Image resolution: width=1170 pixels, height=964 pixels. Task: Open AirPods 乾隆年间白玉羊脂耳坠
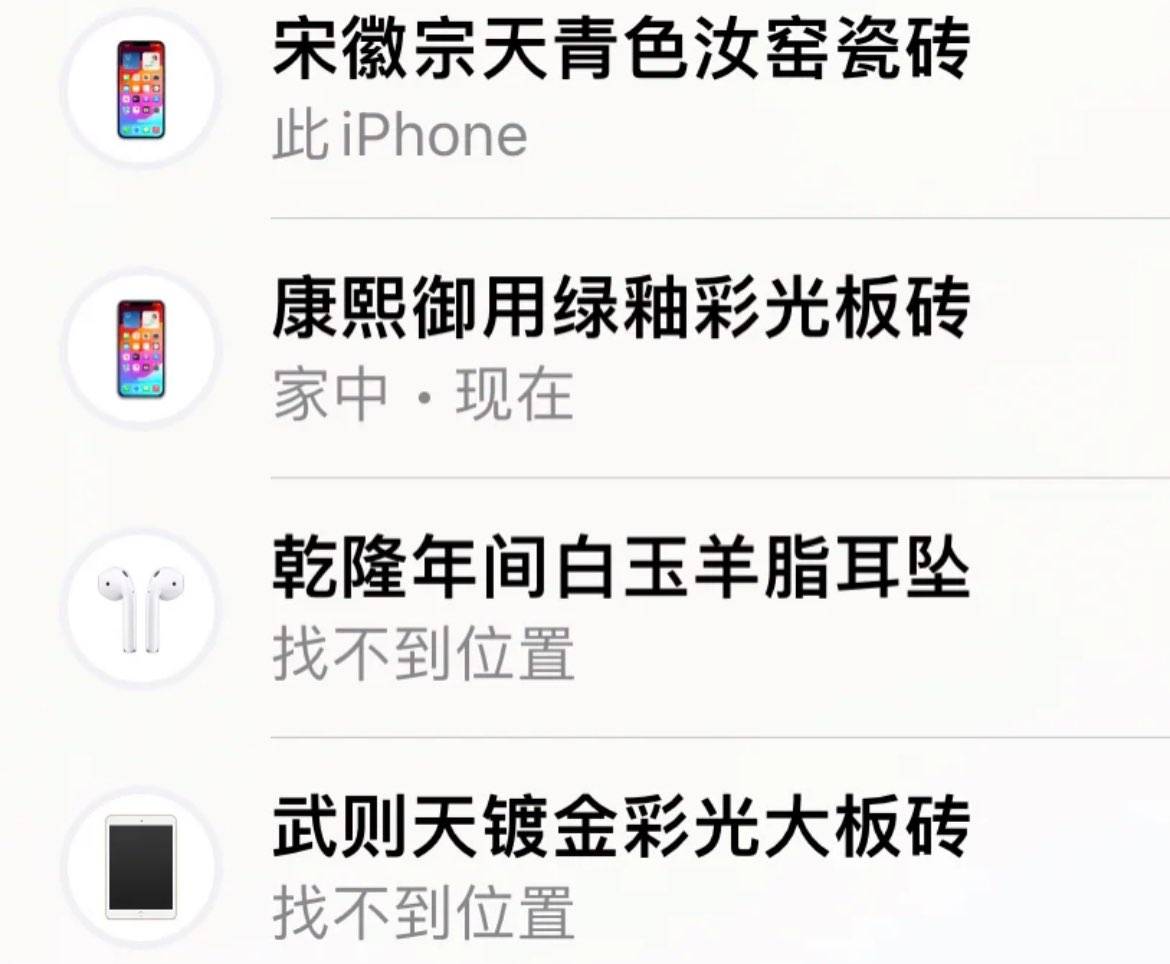coord(620,608)
